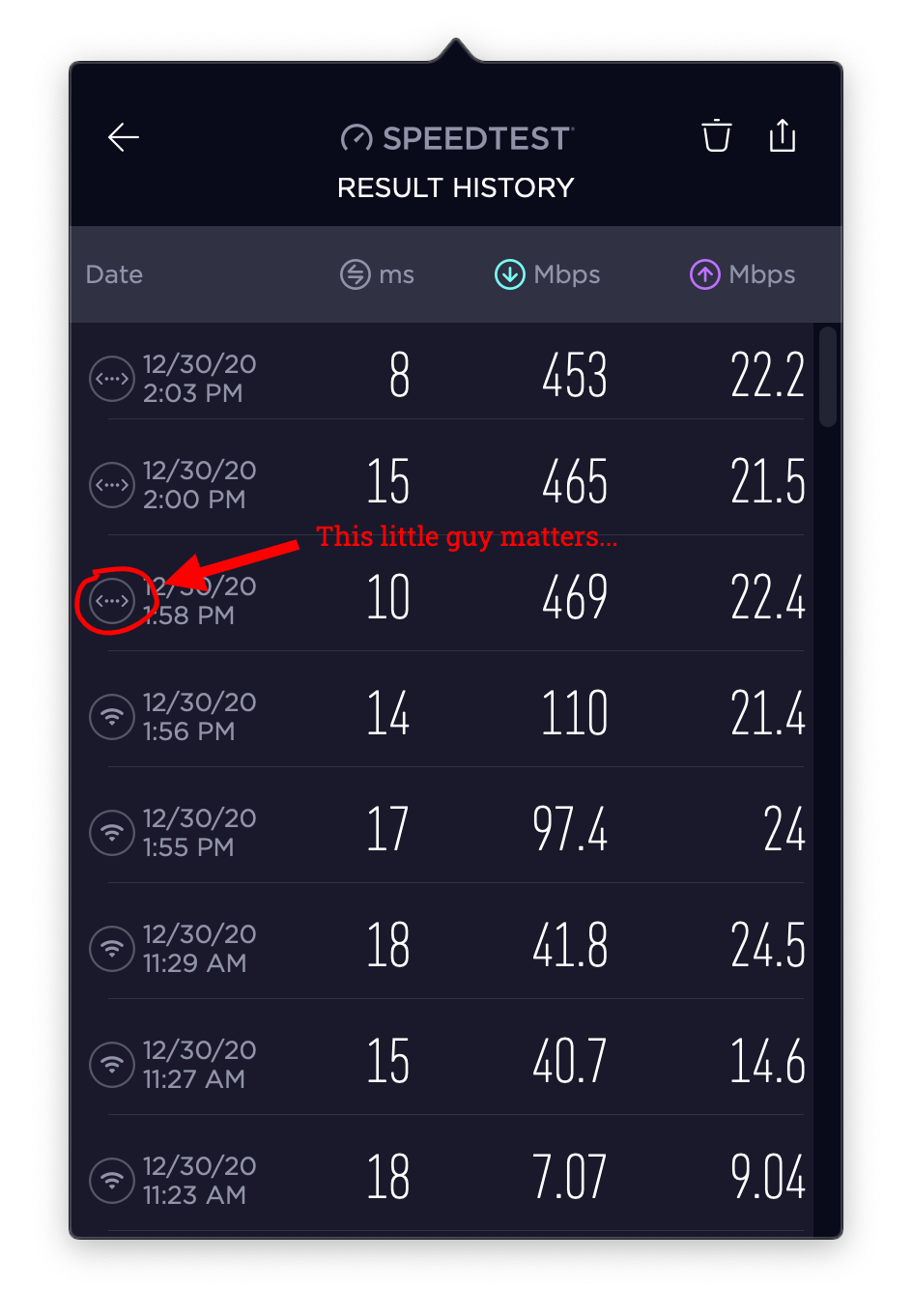The height and width of the screenshot is (1316, 912).
Task: Sort by ping ms column
Action: (378, 274)
